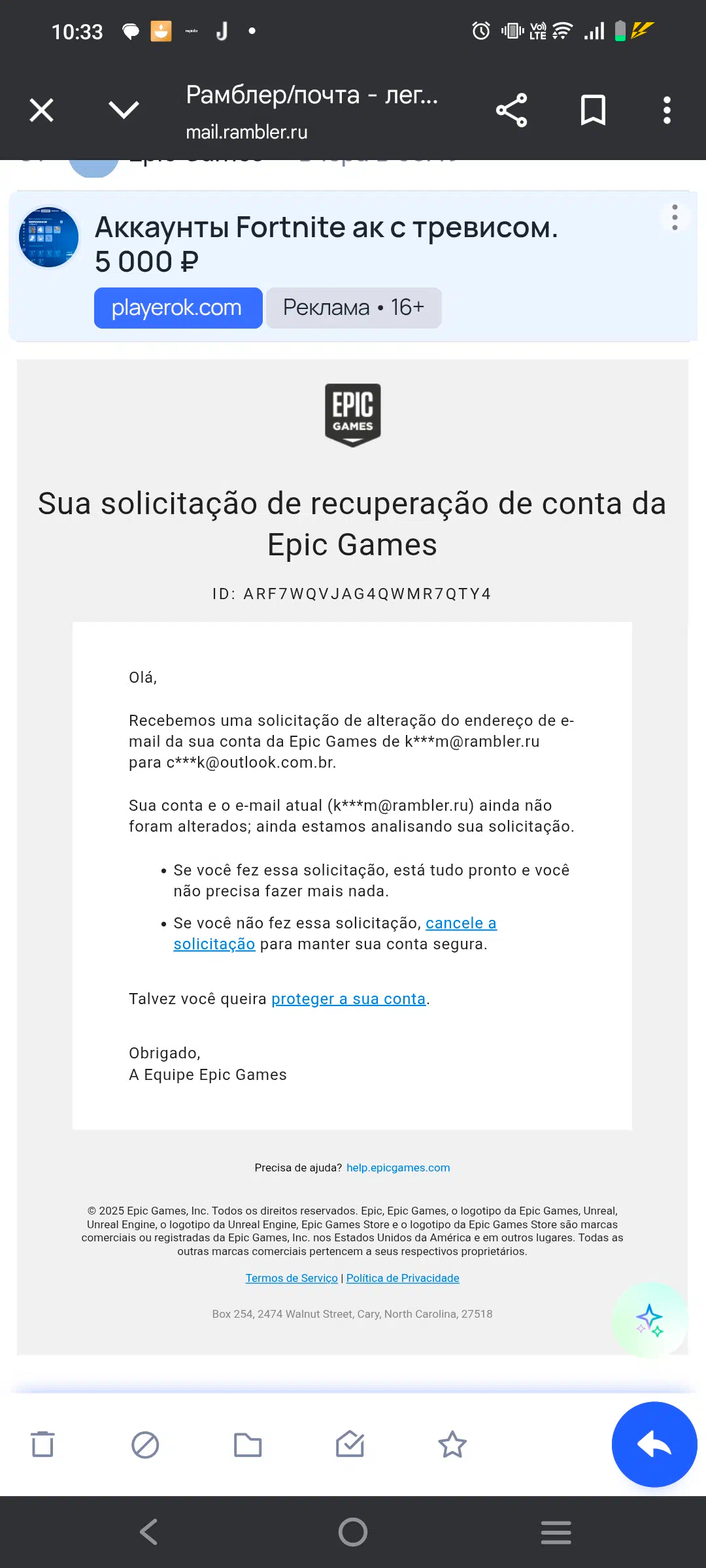Minimize the browser with the down chevron
Image resolution: width=706 pixels, height=1568 pixels.
click(x=124, y=110)
